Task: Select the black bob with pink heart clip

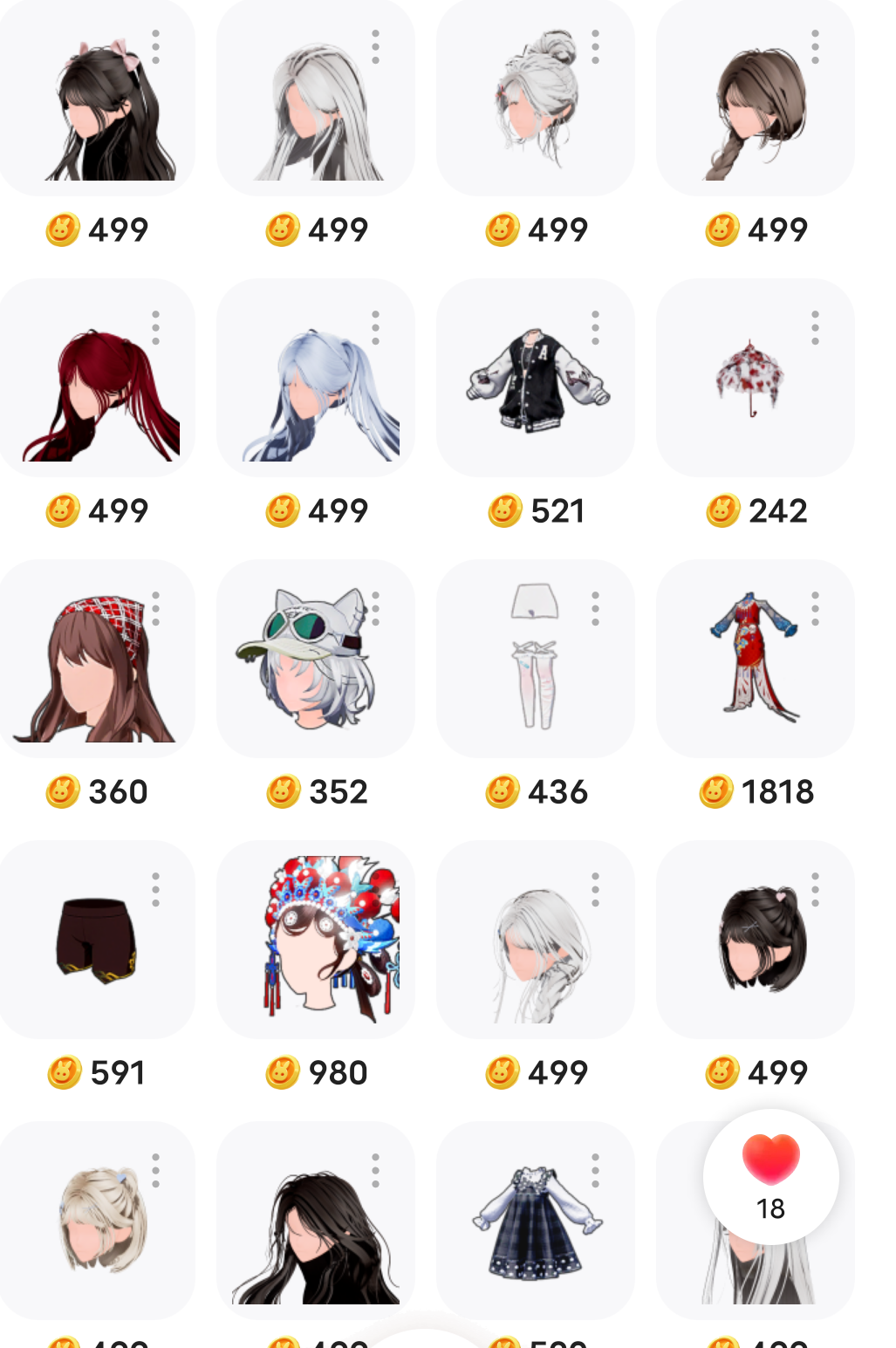Action: click(754, 941)
